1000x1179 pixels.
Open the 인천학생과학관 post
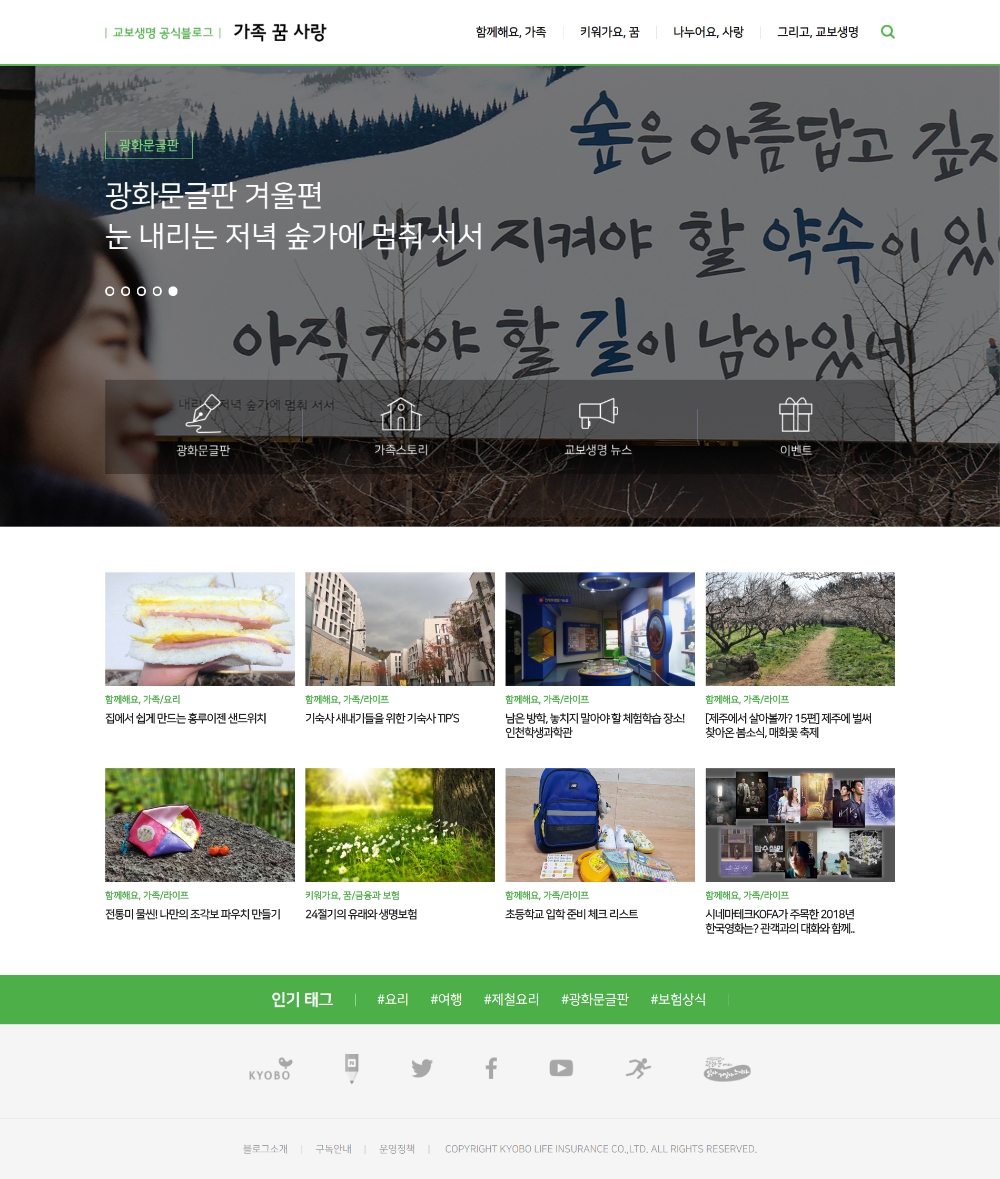[600, 629]
